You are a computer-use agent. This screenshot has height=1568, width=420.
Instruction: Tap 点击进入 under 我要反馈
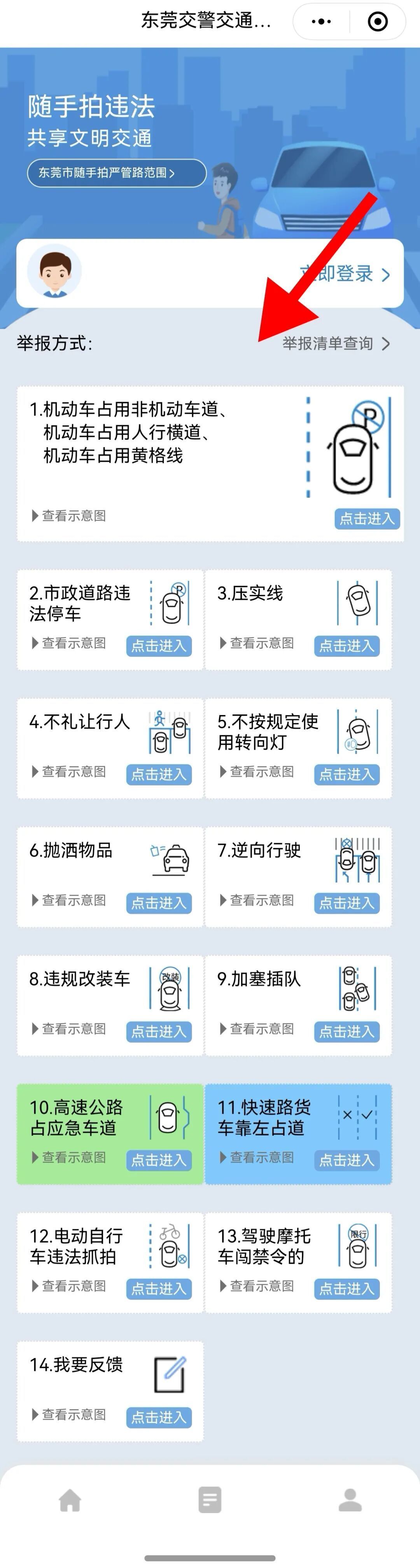click(159, 1417)
